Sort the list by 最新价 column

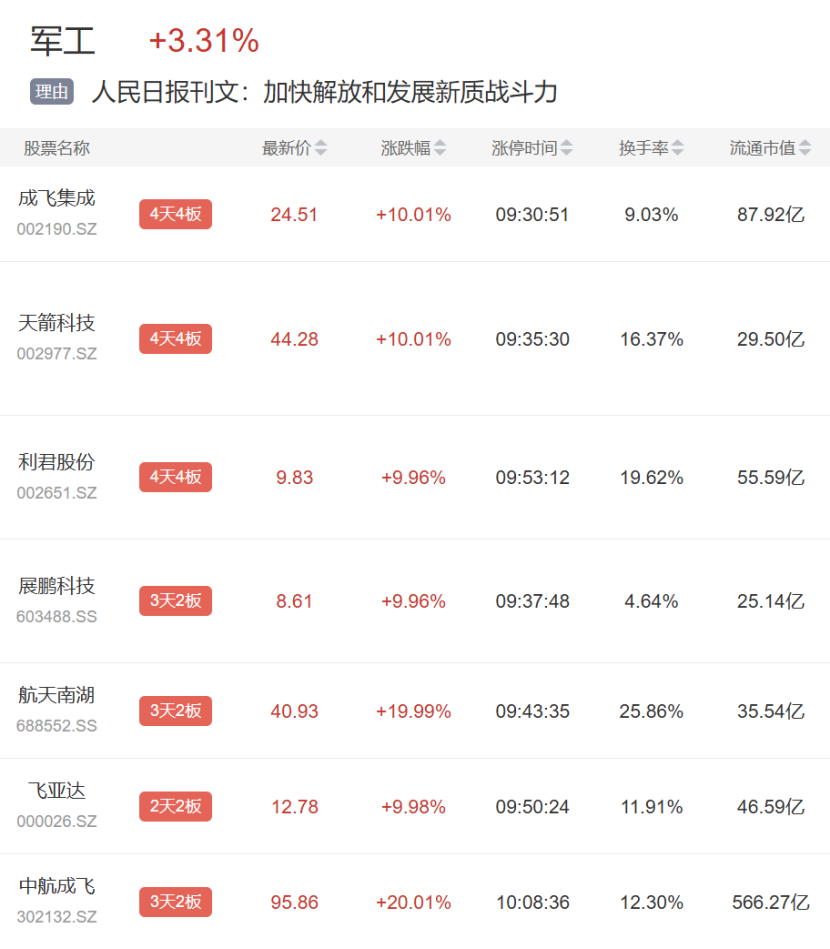[x=294, y=148]
